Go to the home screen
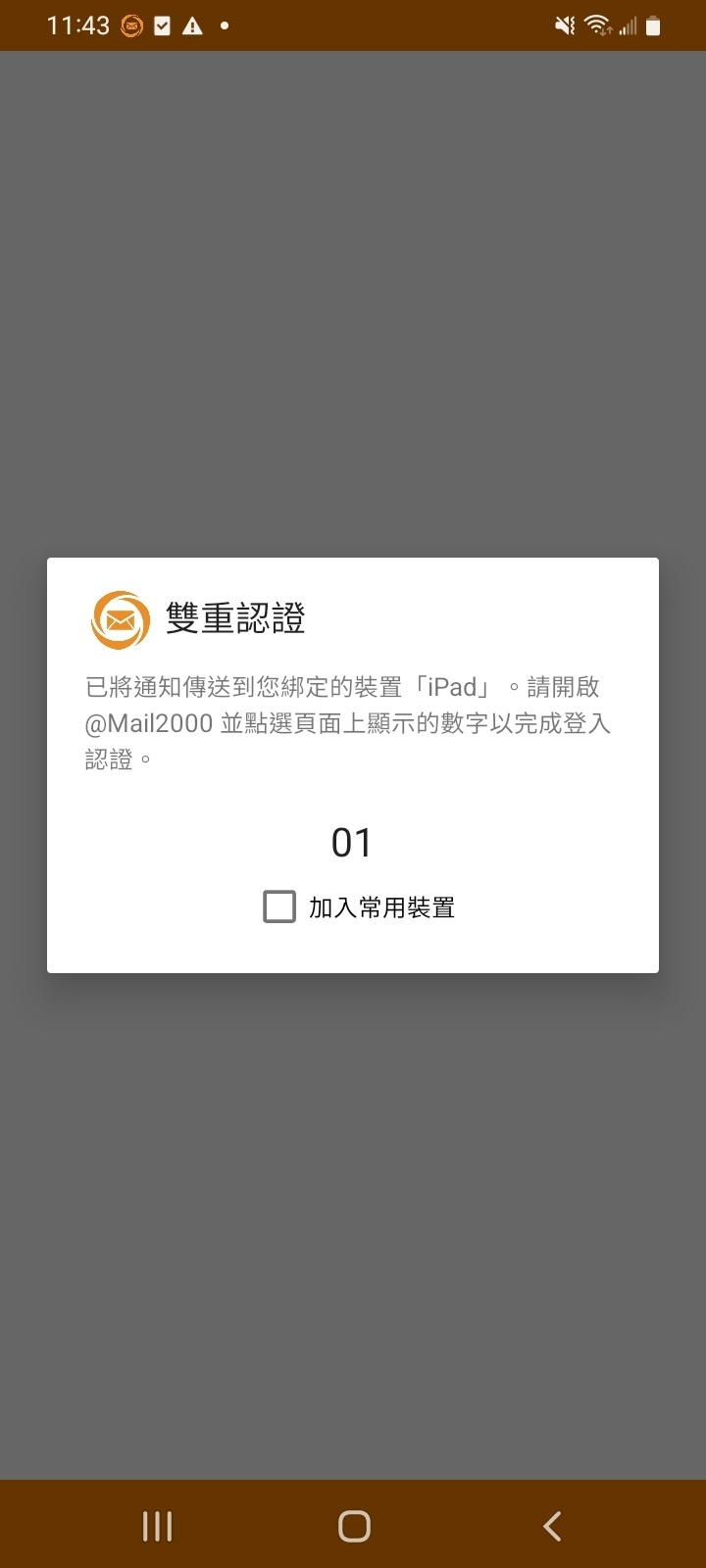The image size is (706, 1568). (x=354, y=1525)
